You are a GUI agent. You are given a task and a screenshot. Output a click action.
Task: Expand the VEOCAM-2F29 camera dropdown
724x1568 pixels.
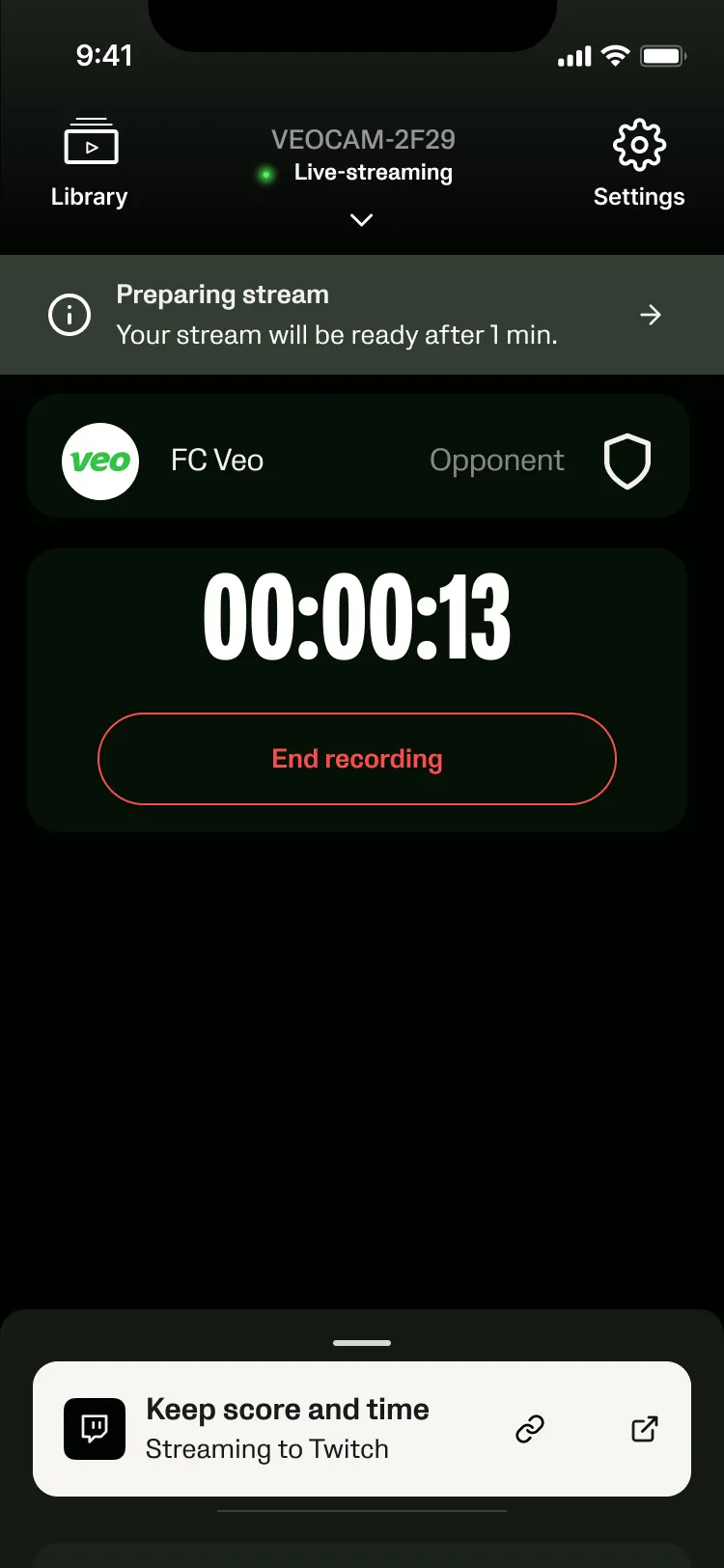coord(361,220)
